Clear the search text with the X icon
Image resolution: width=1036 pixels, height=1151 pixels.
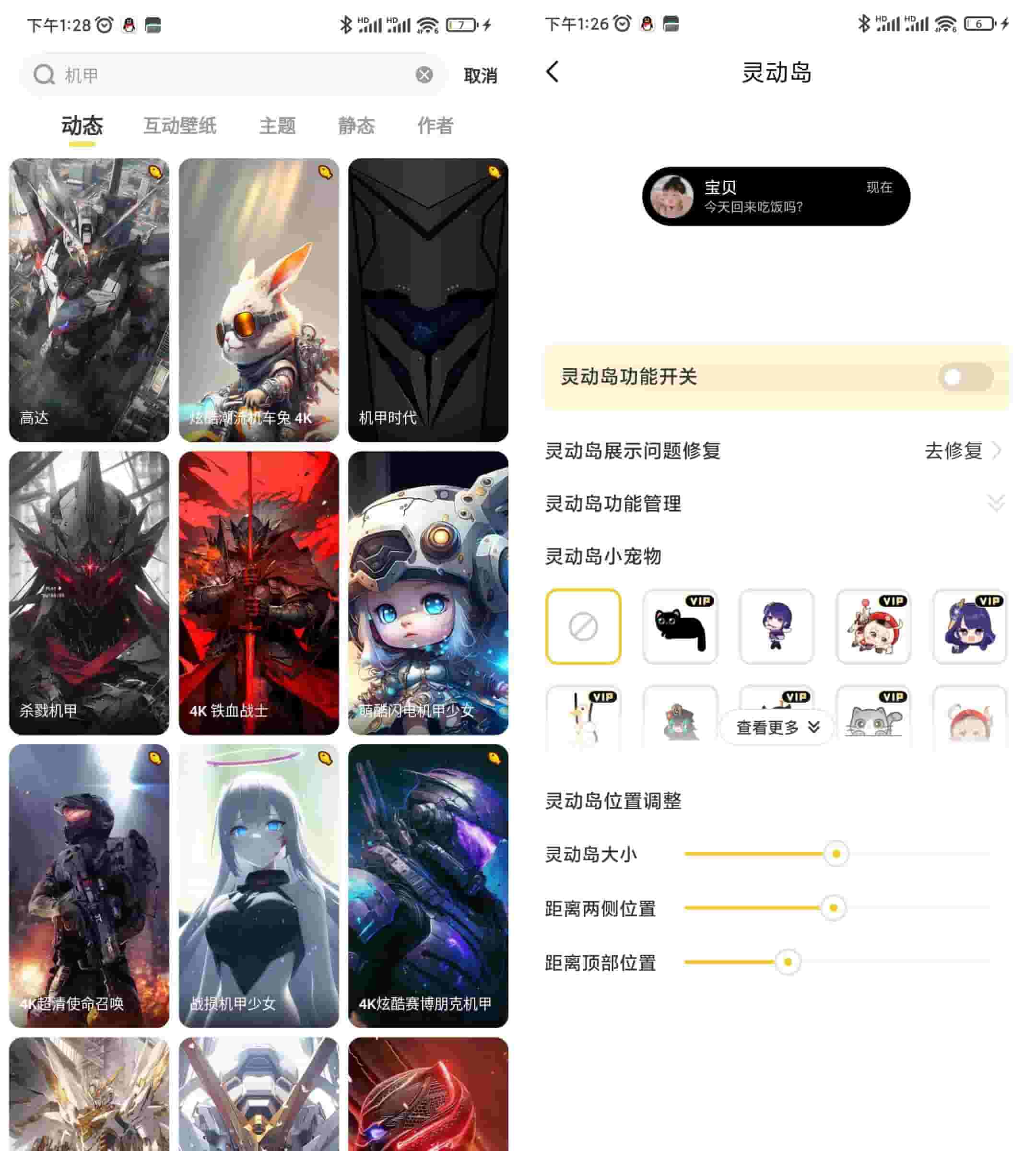coord(424,74)
